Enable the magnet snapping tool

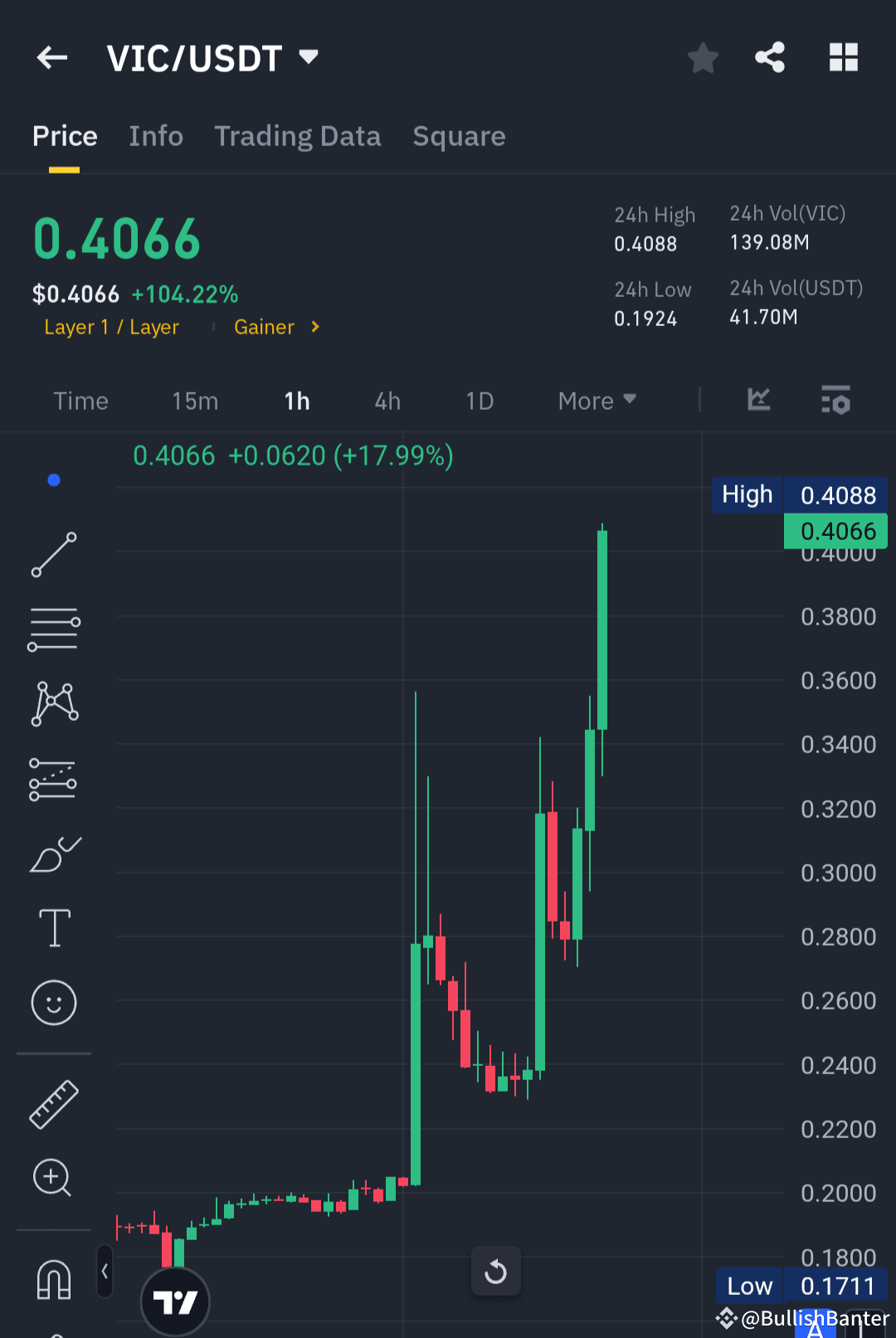tap(54, 1279)
